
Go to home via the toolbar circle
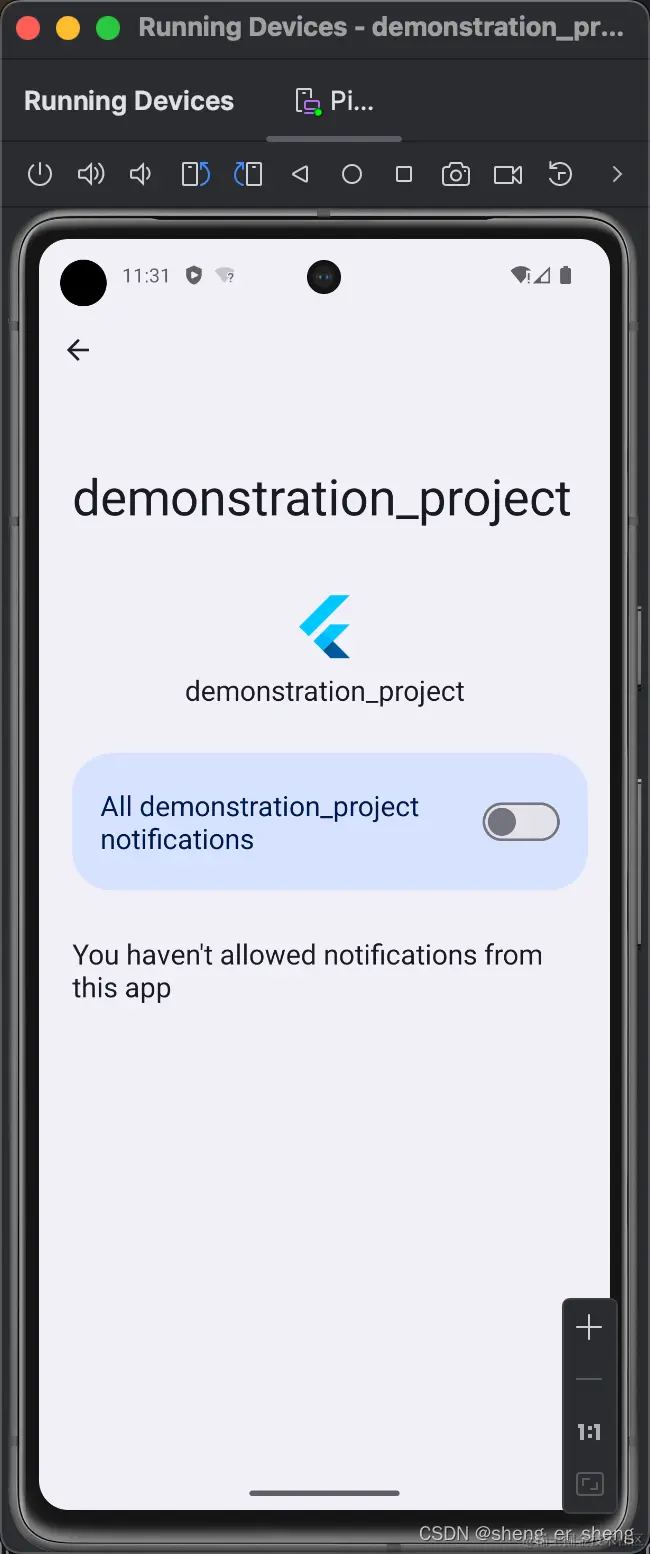pos(352,175)
